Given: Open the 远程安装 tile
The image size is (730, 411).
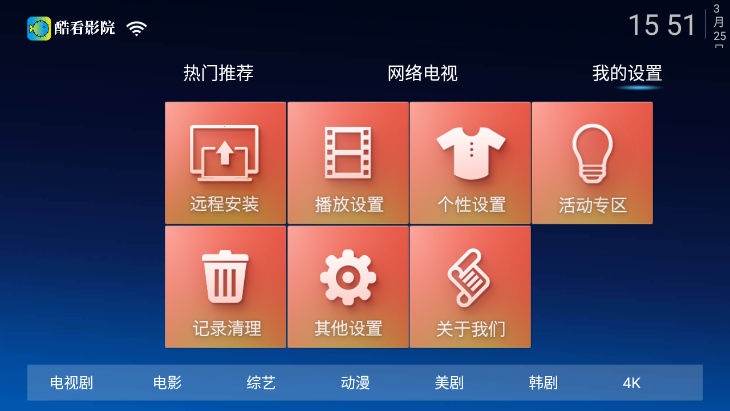Looking at the screenshot, I should point(225,163).
